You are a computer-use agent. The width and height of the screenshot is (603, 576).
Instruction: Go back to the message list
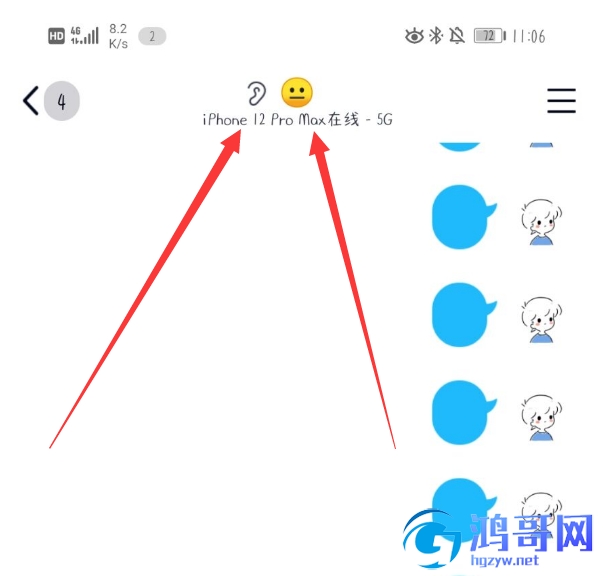(31, 100)
